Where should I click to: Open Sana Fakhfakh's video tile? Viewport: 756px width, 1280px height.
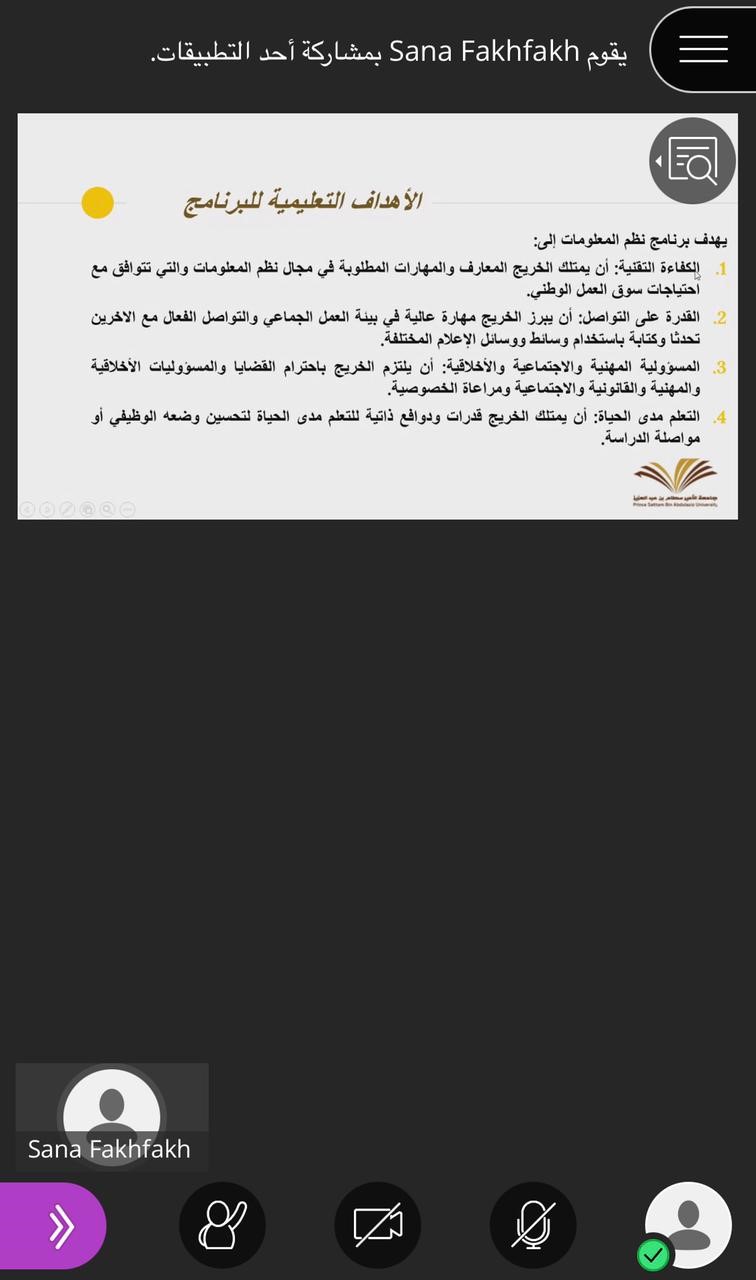[111, 1115]
